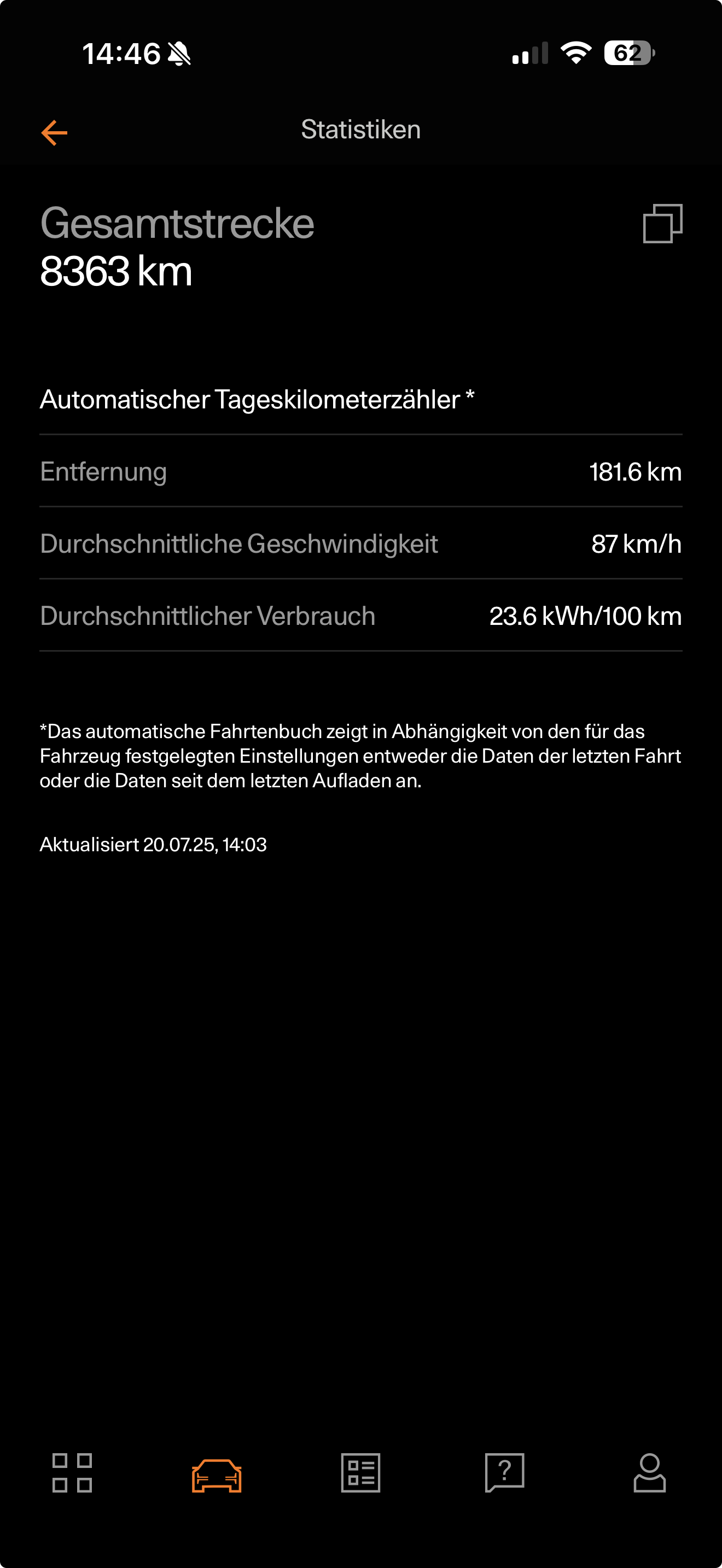Screen dimensions: 722x1568
Task: Open the dashboard grid tab
Action: coord(72,1472)
